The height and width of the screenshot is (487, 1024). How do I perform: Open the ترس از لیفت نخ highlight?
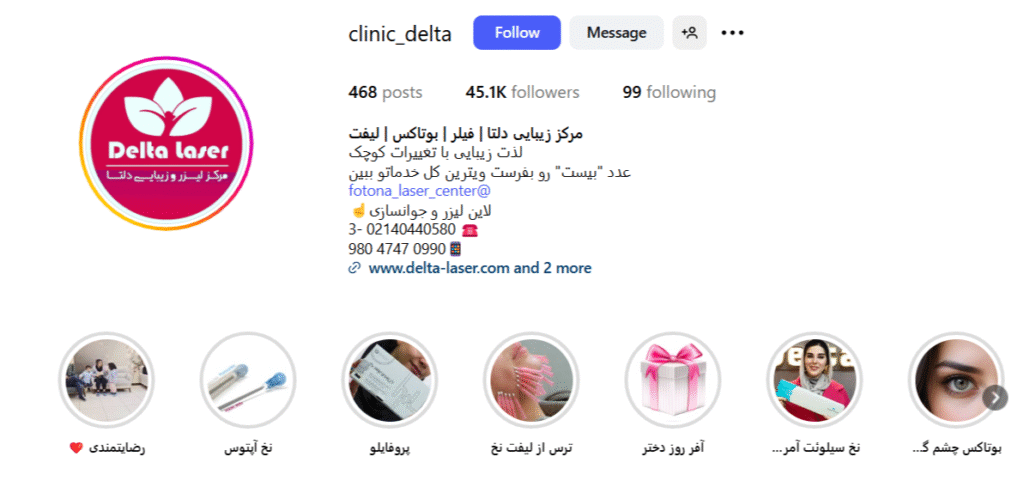(531, 381)
